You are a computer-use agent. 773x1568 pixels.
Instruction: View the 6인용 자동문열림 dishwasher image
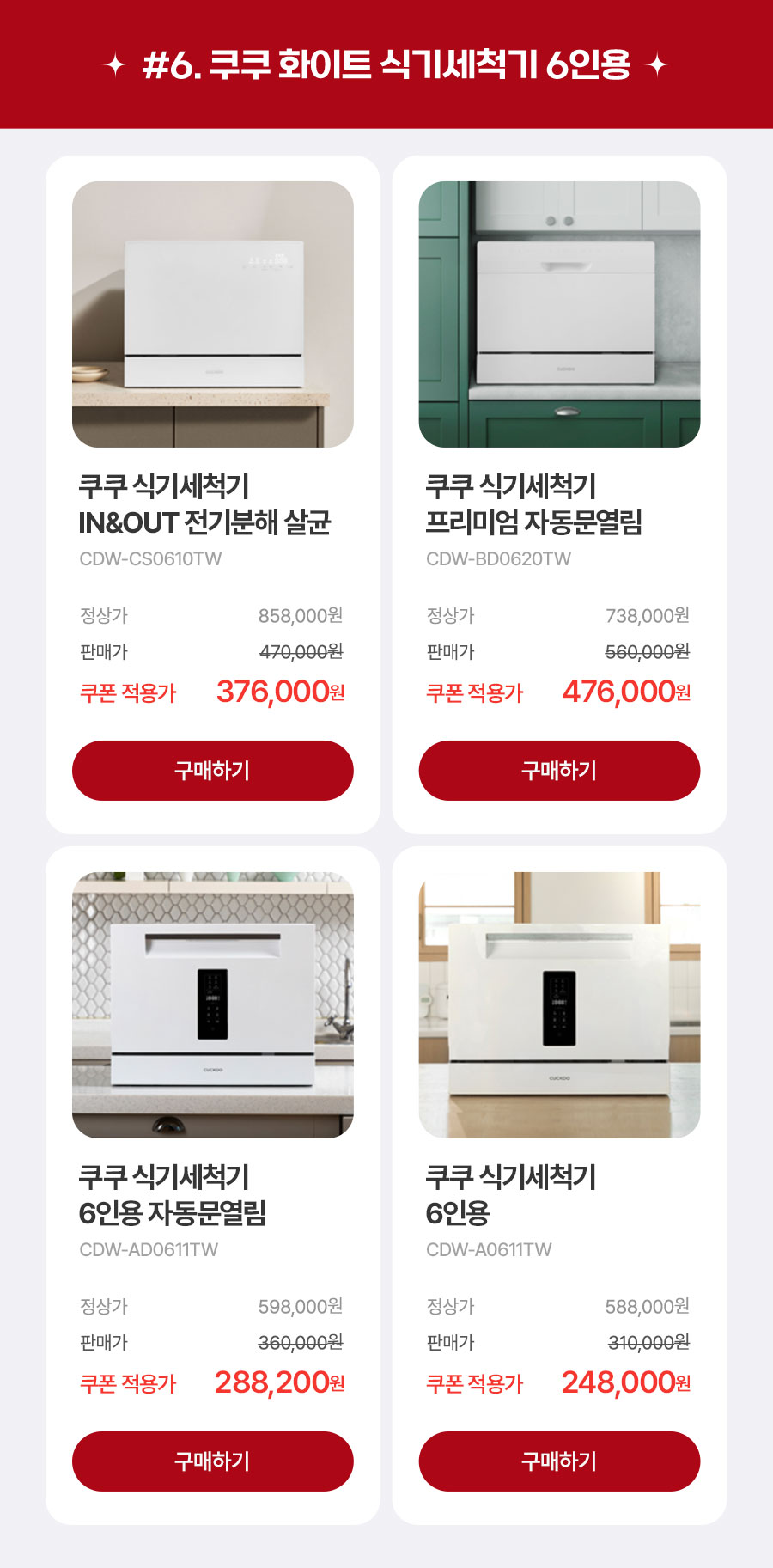[x=212, y=1004]
